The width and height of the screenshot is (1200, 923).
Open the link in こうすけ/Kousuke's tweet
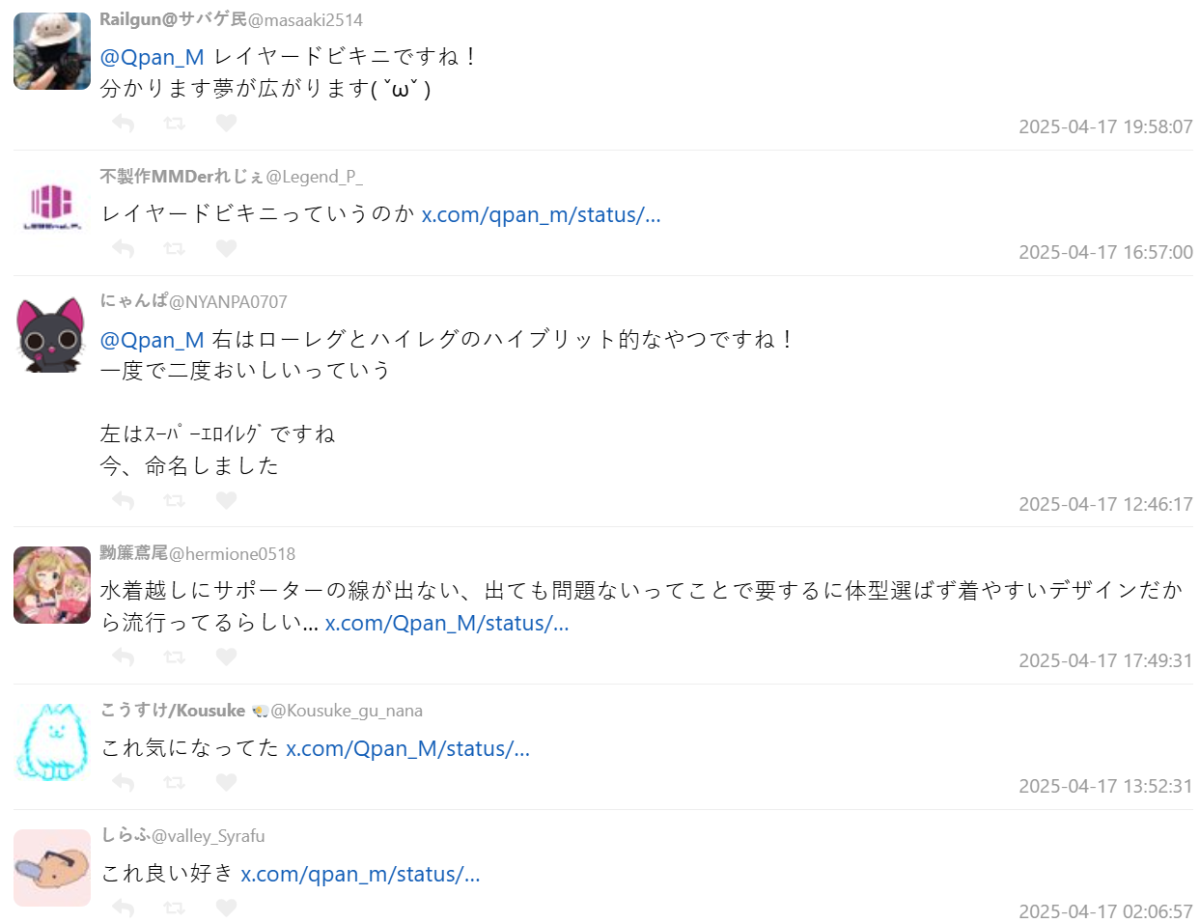pyautogui.click(x=407, y=748)
